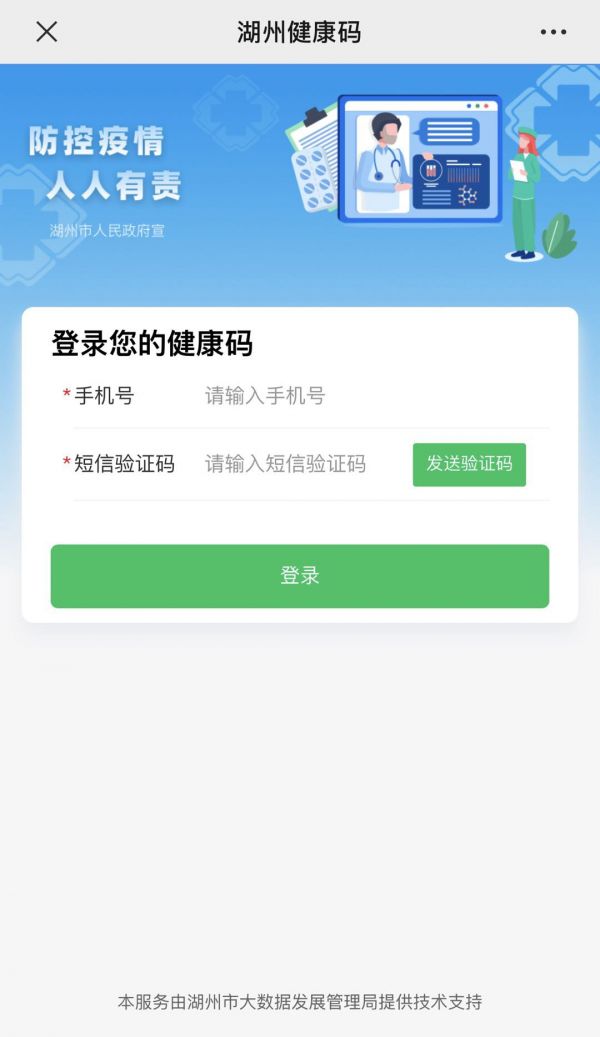600x1037 pixels.
Task: Tap the 短信验证码 input field
Action: [300, 464]
